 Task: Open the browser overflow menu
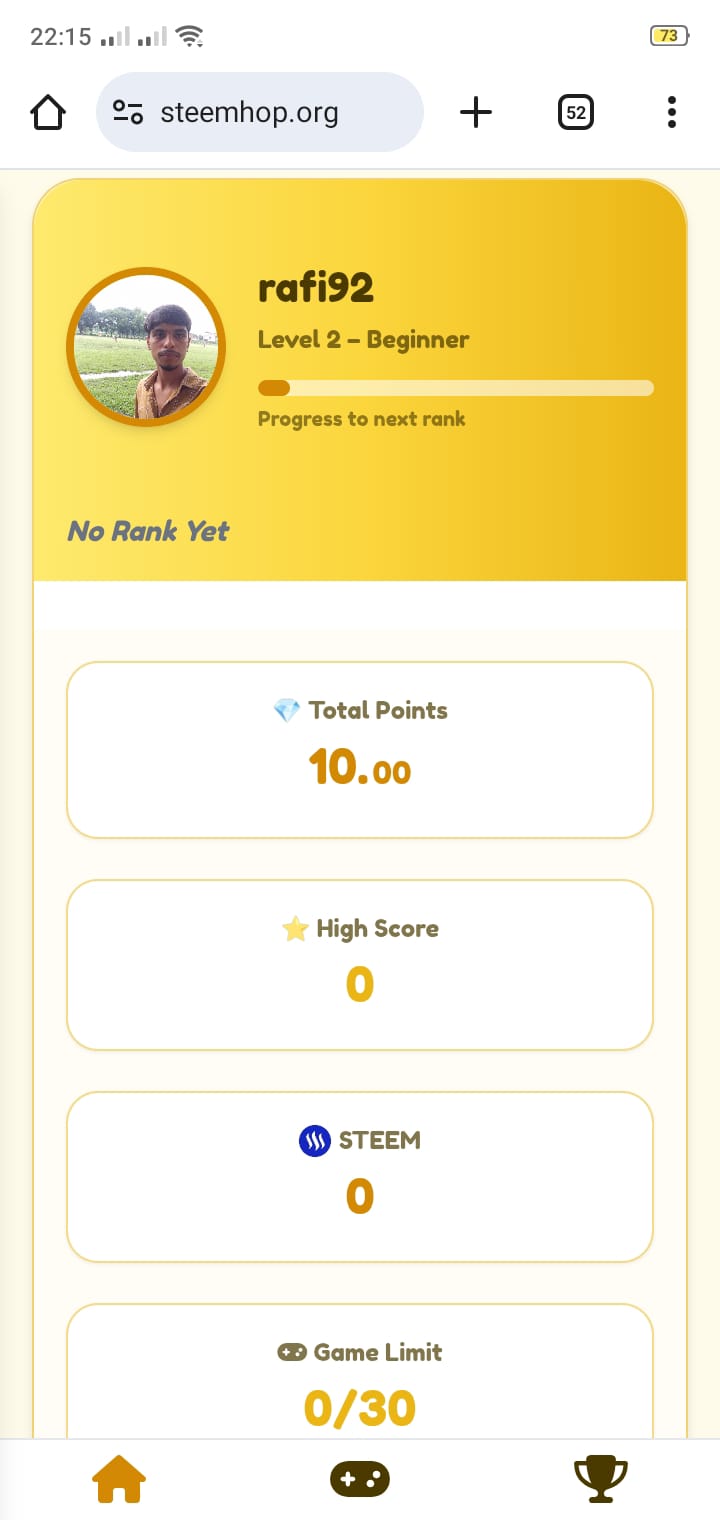pos(671,112)
